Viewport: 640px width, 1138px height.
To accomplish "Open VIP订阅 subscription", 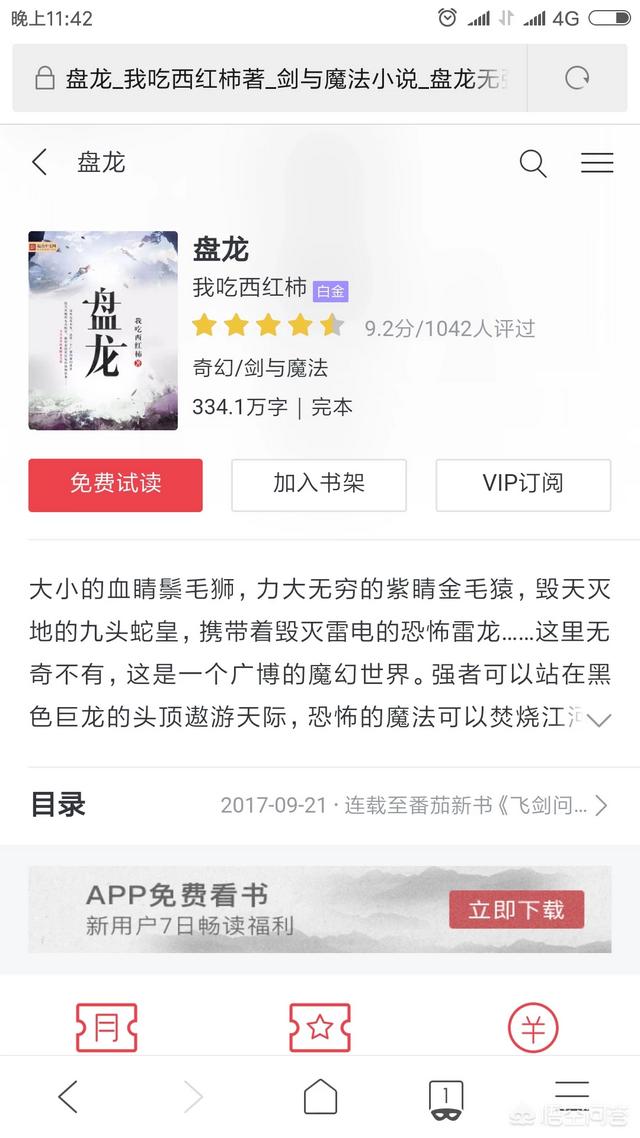I will point(523,485).
